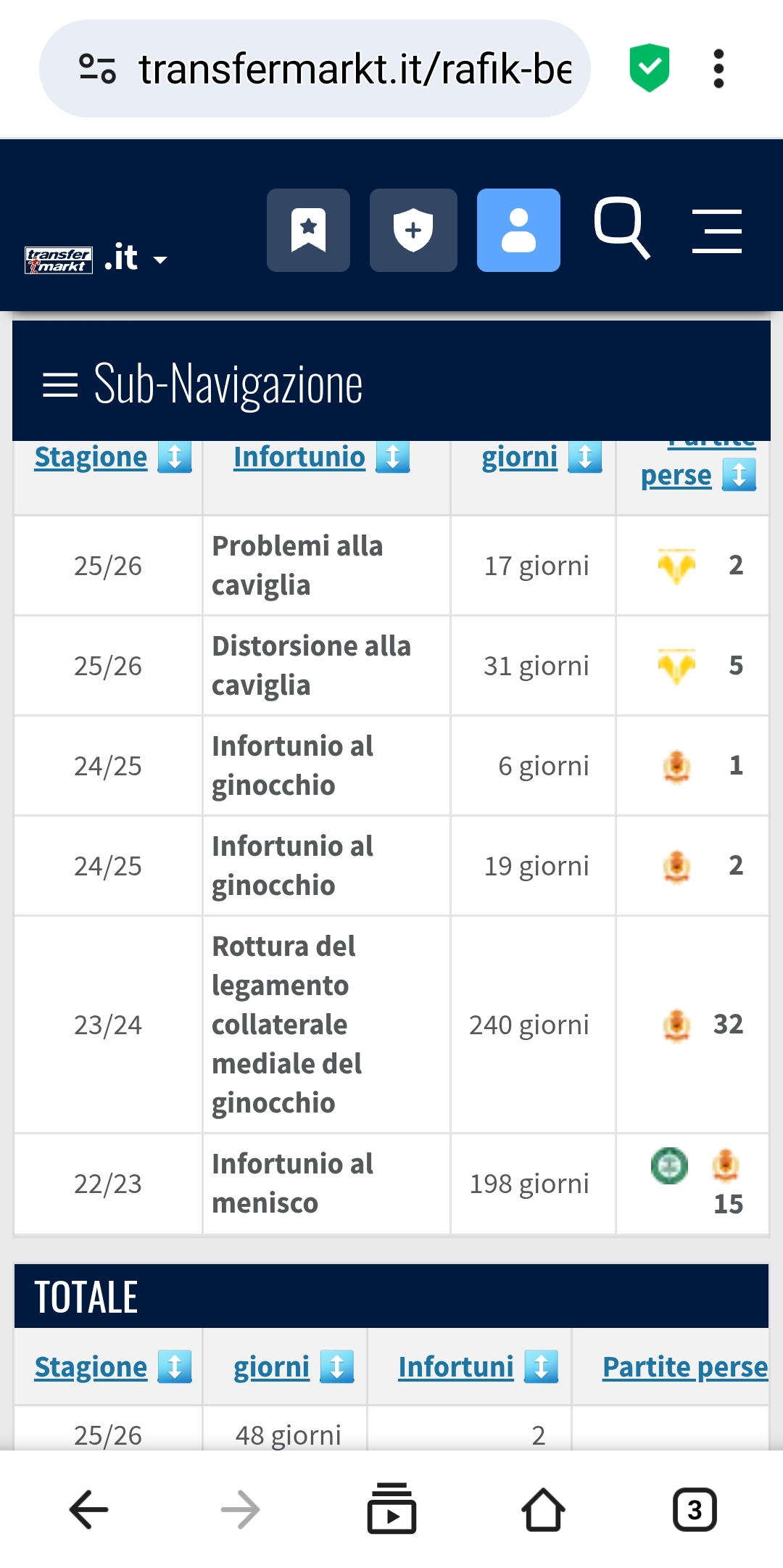This screenshot has width=783, height=1568.
Task: Sort Totale table by Partite perse
Action: pos(685,1367)
